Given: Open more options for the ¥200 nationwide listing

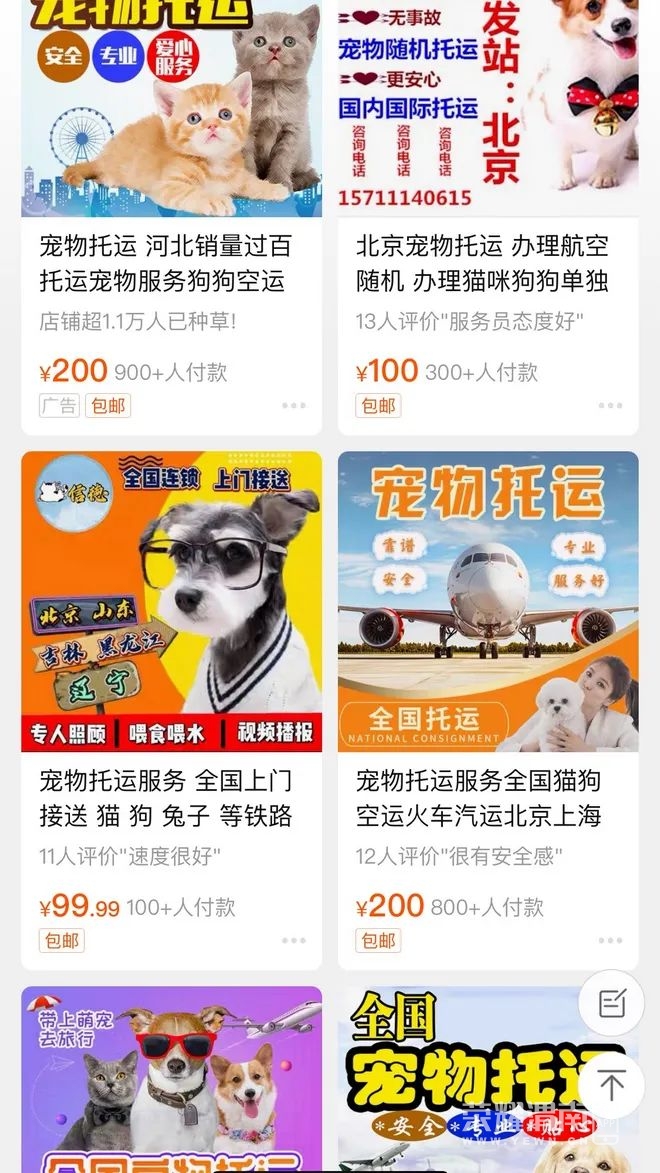Looking at the screenshot, I should coord(610,941).
